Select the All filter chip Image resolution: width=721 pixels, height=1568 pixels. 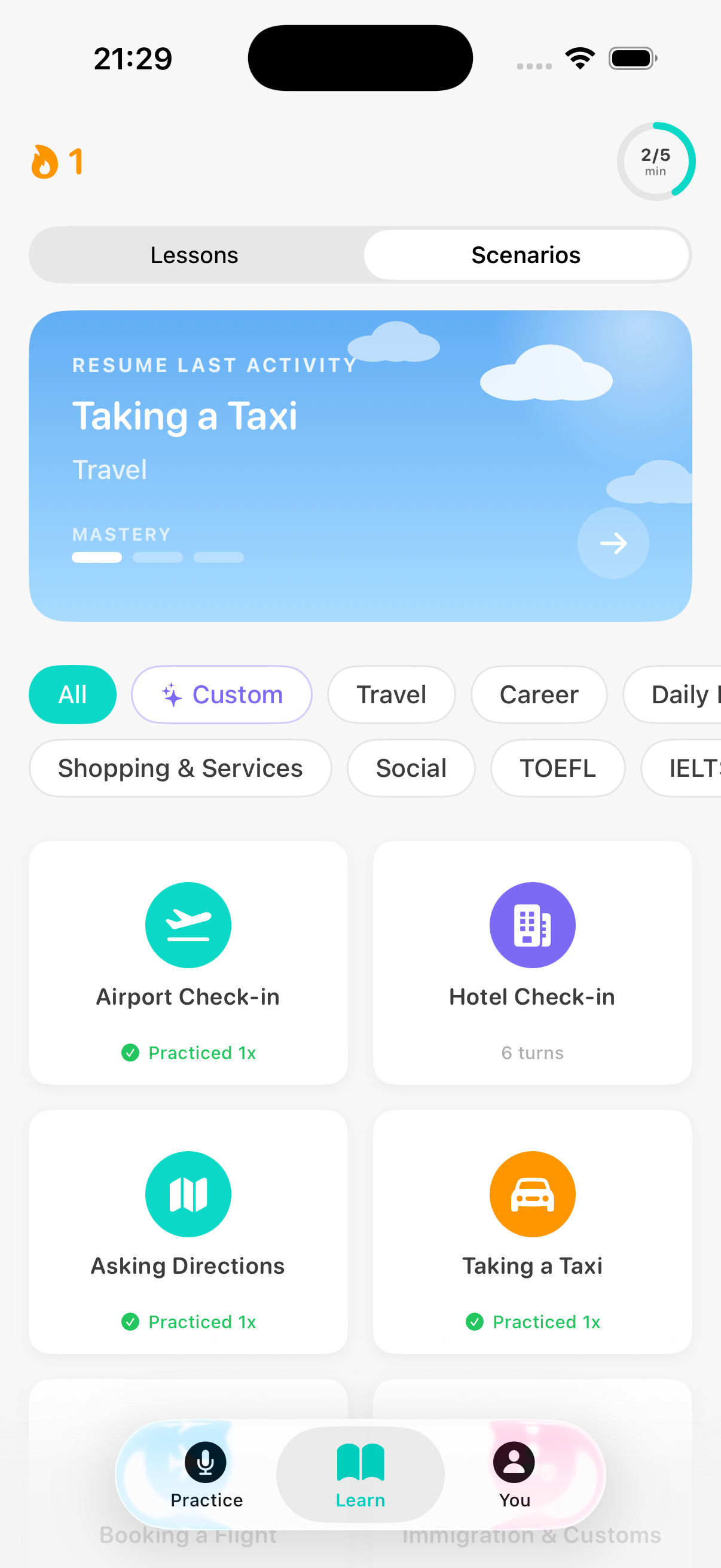point(72,694)
